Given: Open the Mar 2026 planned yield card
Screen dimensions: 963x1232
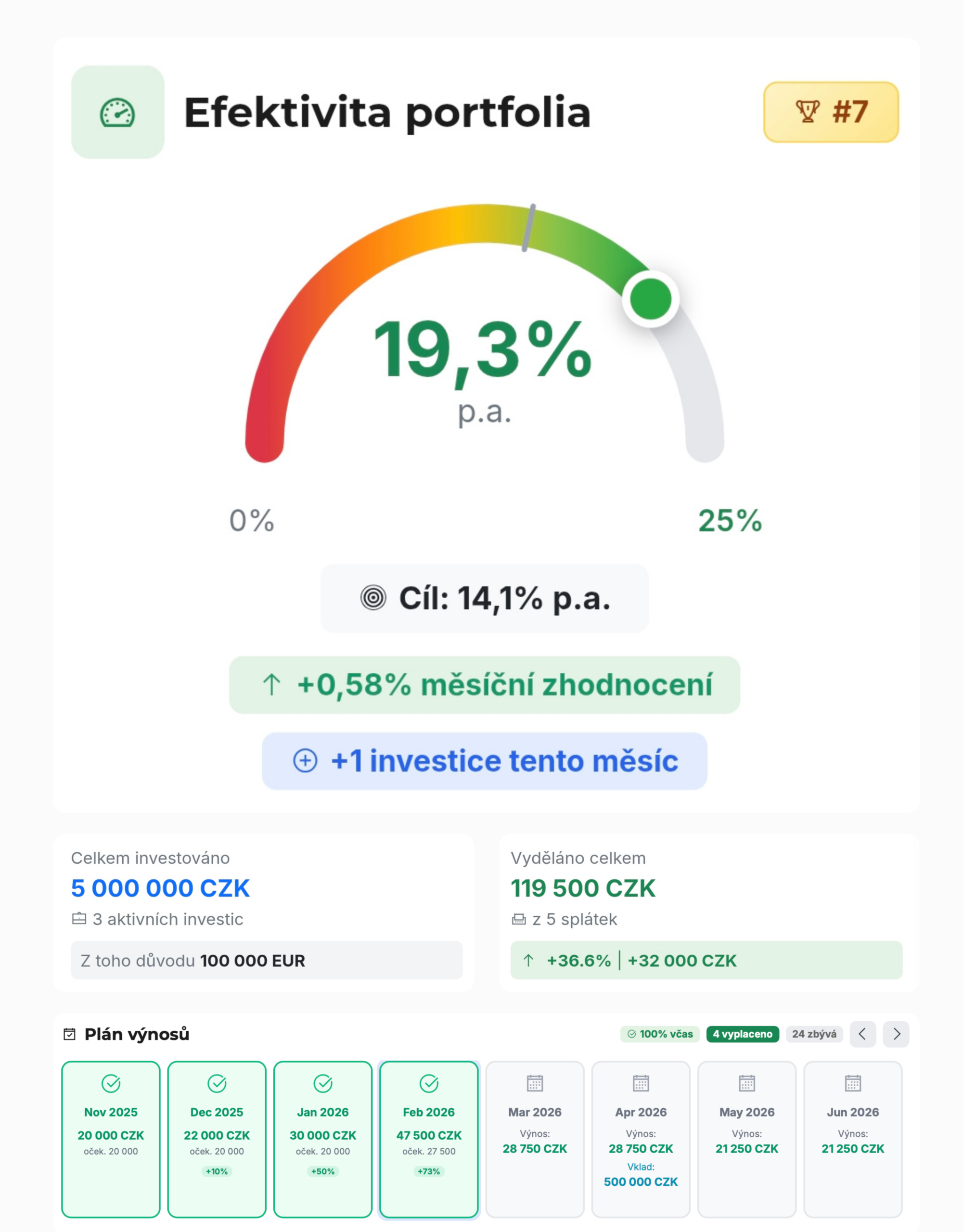Looking at the screenshot, I should click(534, 1138).
